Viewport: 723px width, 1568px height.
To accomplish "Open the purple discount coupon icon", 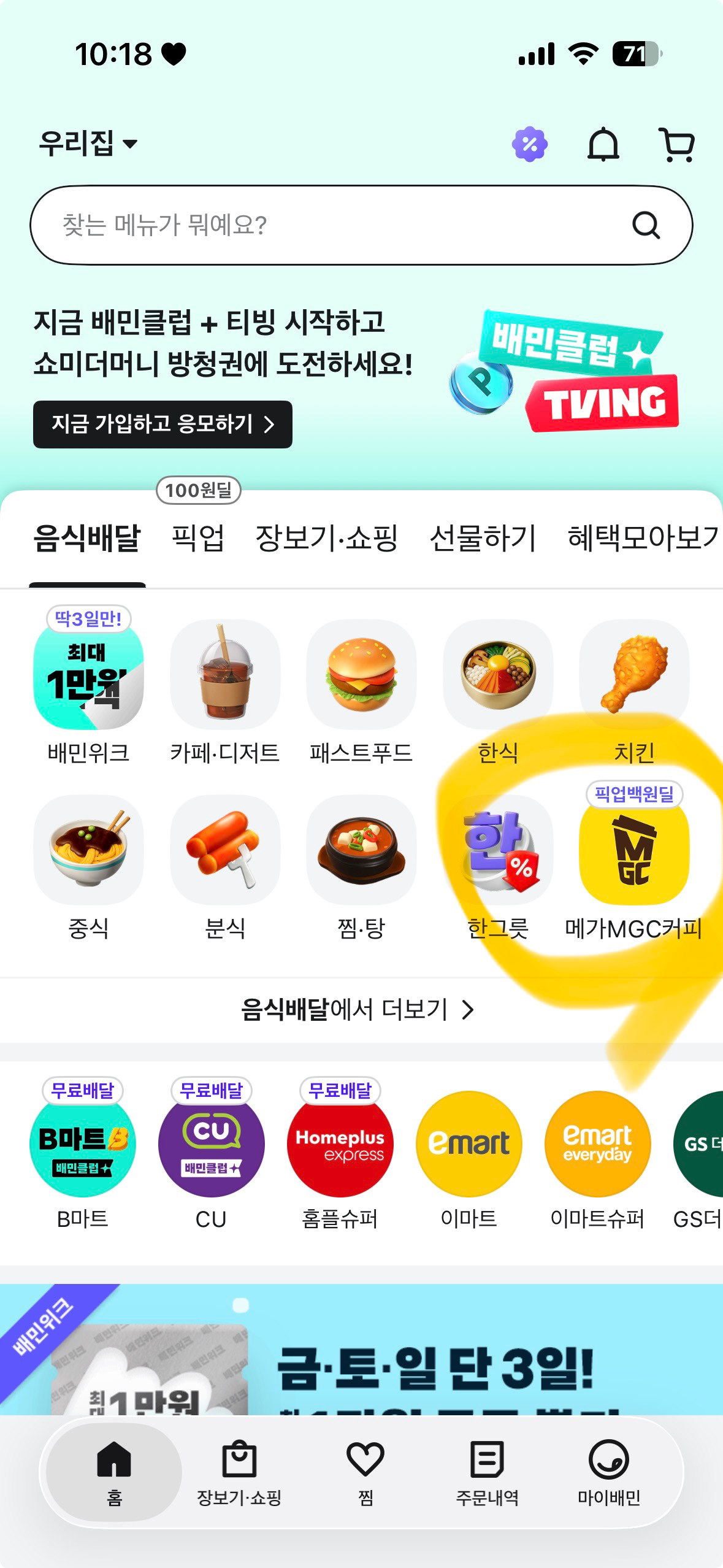I will 530,145.
